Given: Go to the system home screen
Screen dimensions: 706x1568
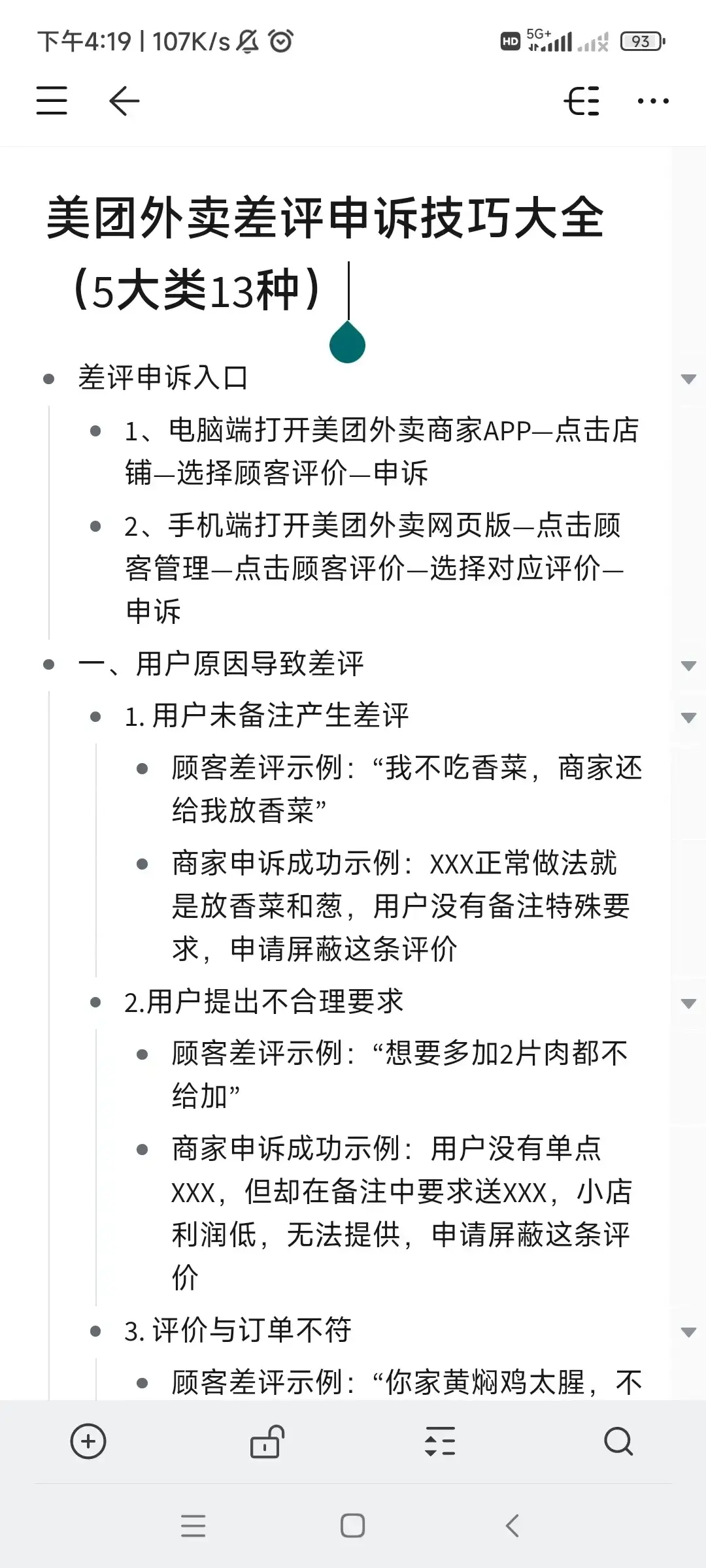Looking at the screenshot, I should coord(353,1526).
